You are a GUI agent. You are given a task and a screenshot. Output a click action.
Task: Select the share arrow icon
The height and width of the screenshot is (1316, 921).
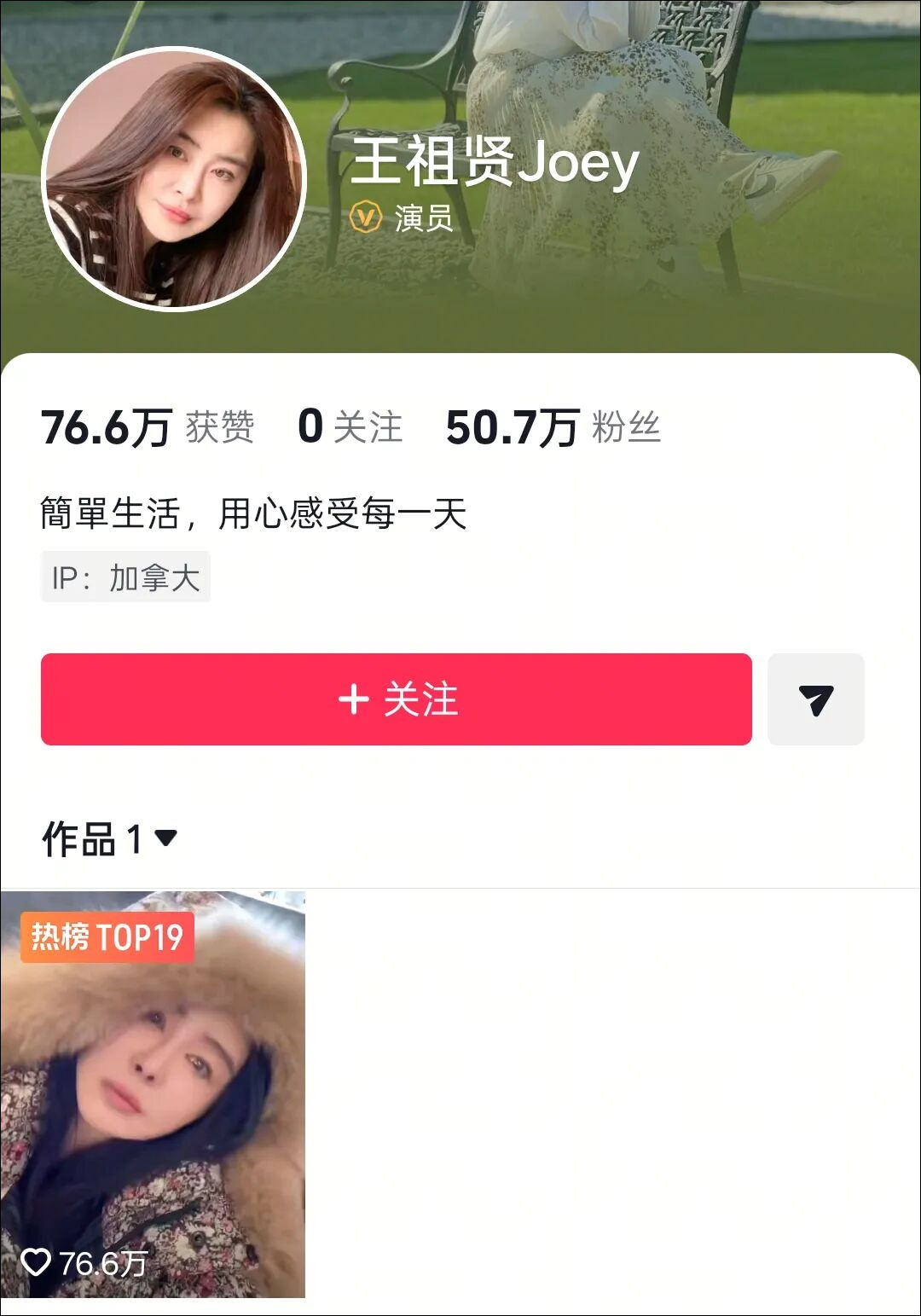coord(815,699)
